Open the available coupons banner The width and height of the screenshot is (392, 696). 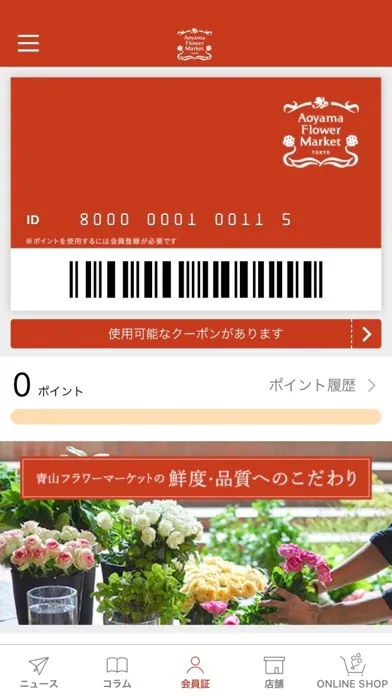tap(196, 333)
